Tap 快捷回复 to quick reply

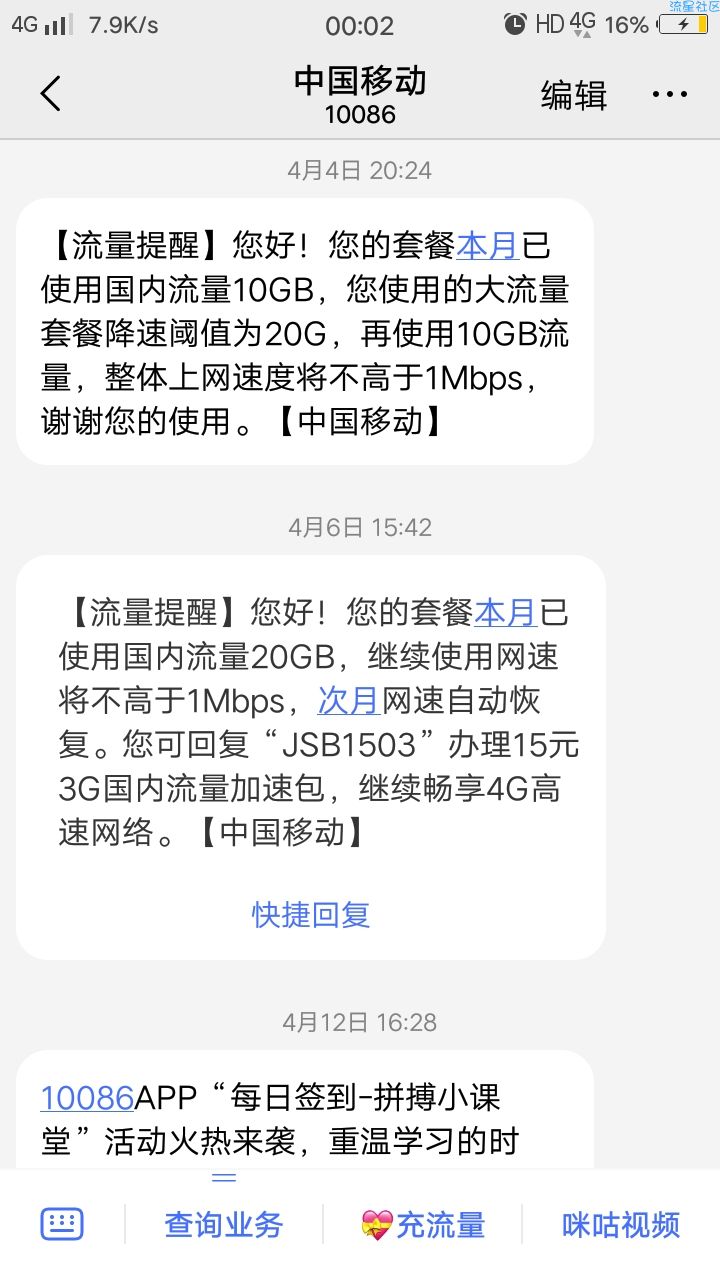[311, 914]
